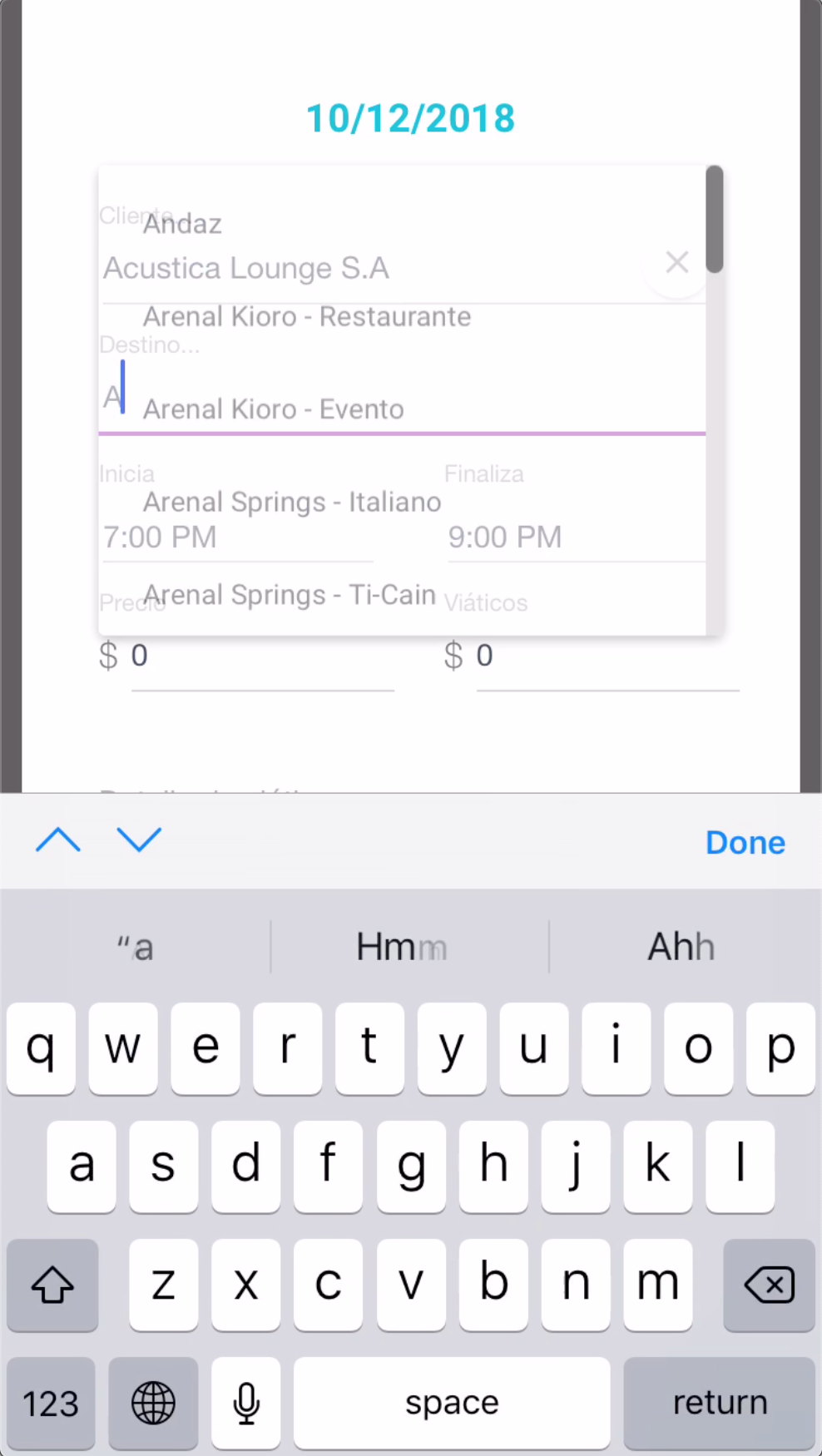The height and width of the screenshot is (1456, 822).
Task: Go to previous field with up arrow
Action: click(58, 840)
